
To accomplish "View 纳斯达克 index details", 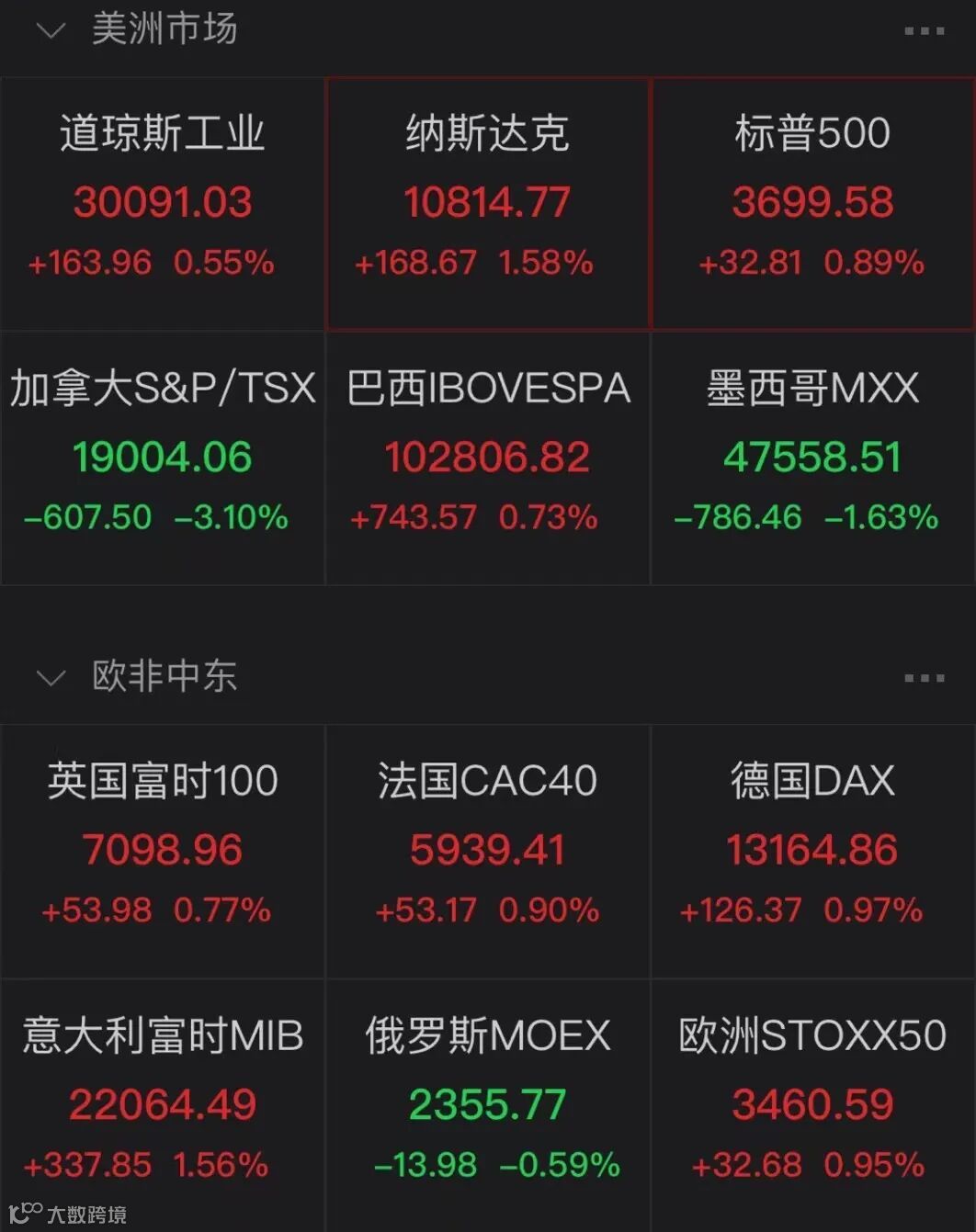I will point(488,203).
